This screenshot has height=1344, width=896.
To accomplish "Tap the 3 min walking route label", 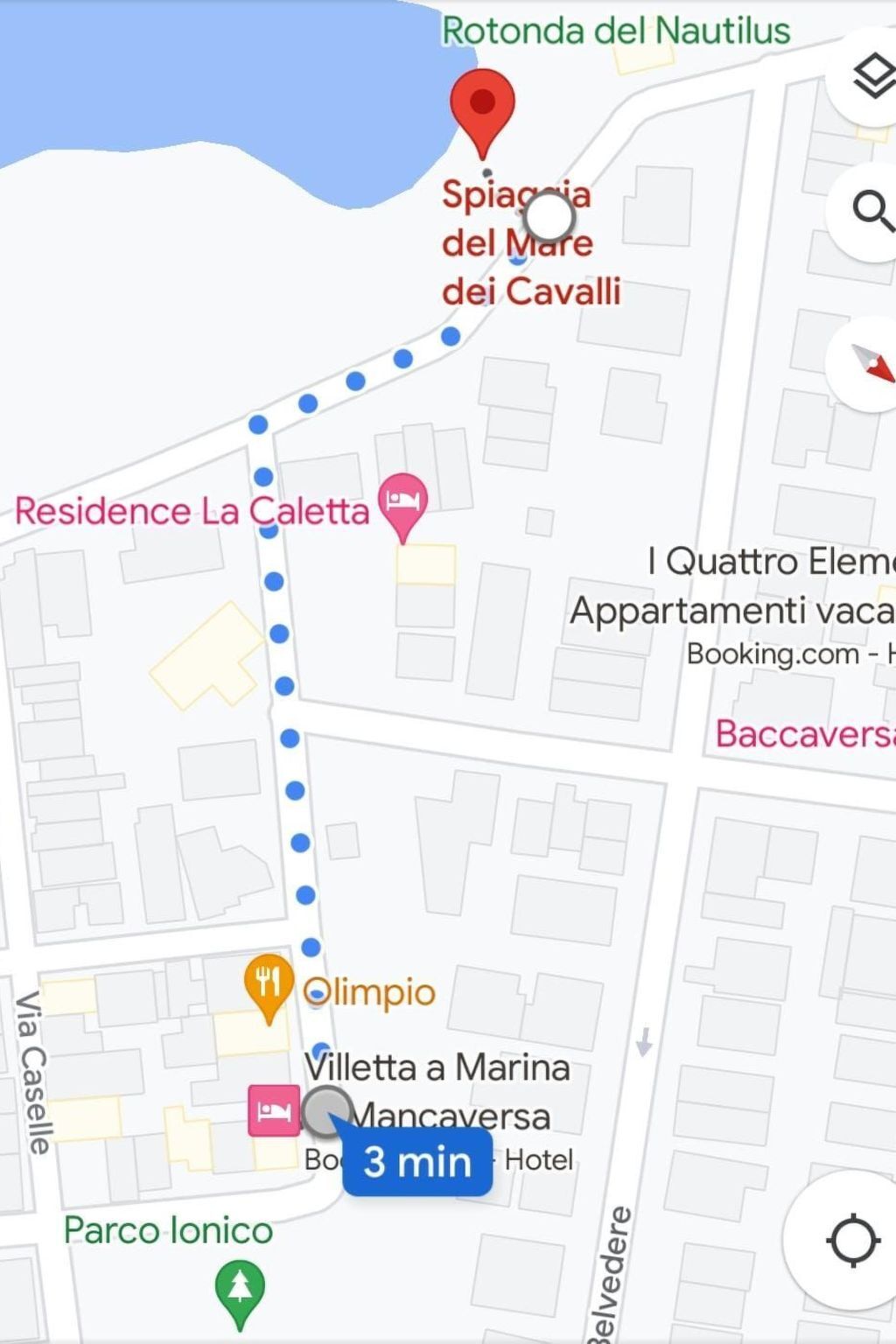I will [417, 1161].
